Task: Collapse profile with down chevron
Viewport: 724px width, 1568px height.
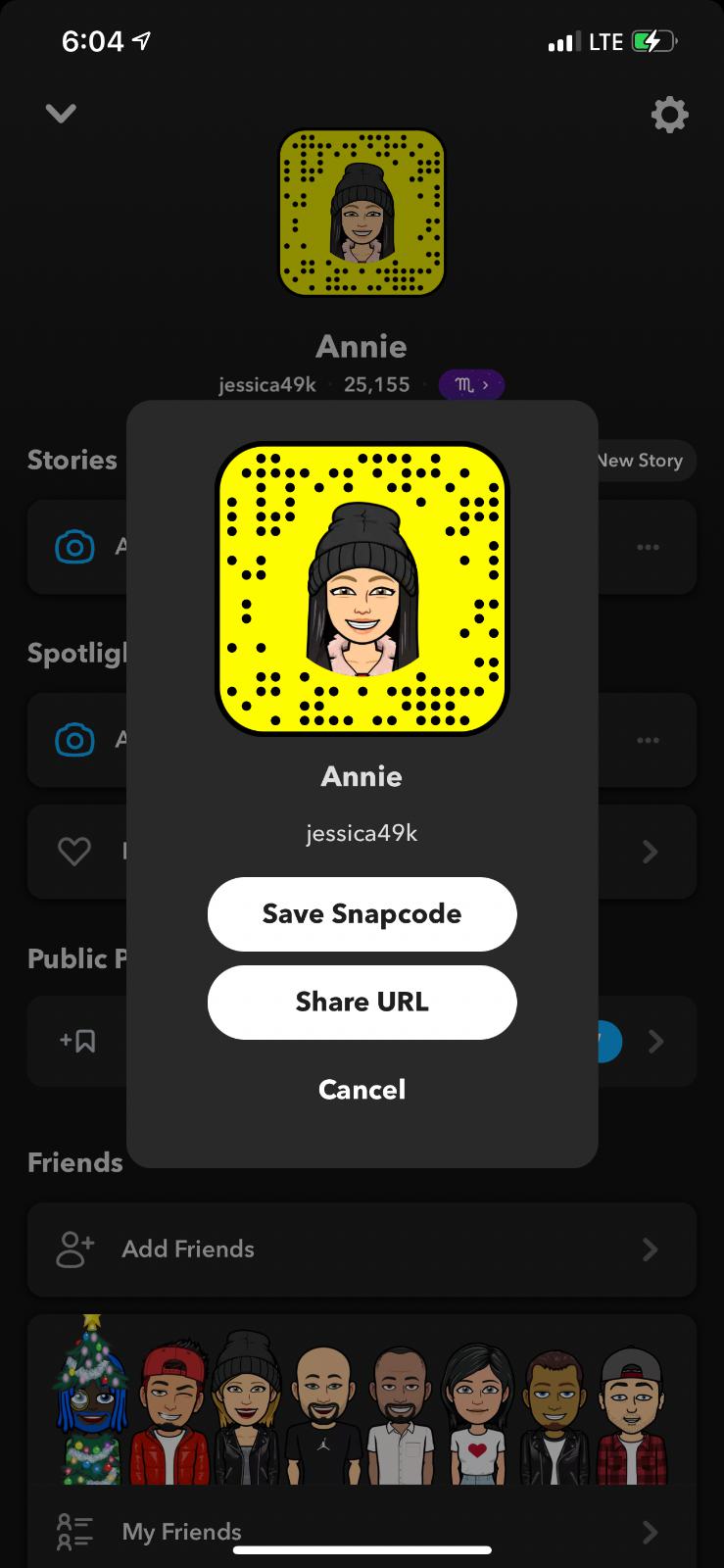Action: coord(61,114)
